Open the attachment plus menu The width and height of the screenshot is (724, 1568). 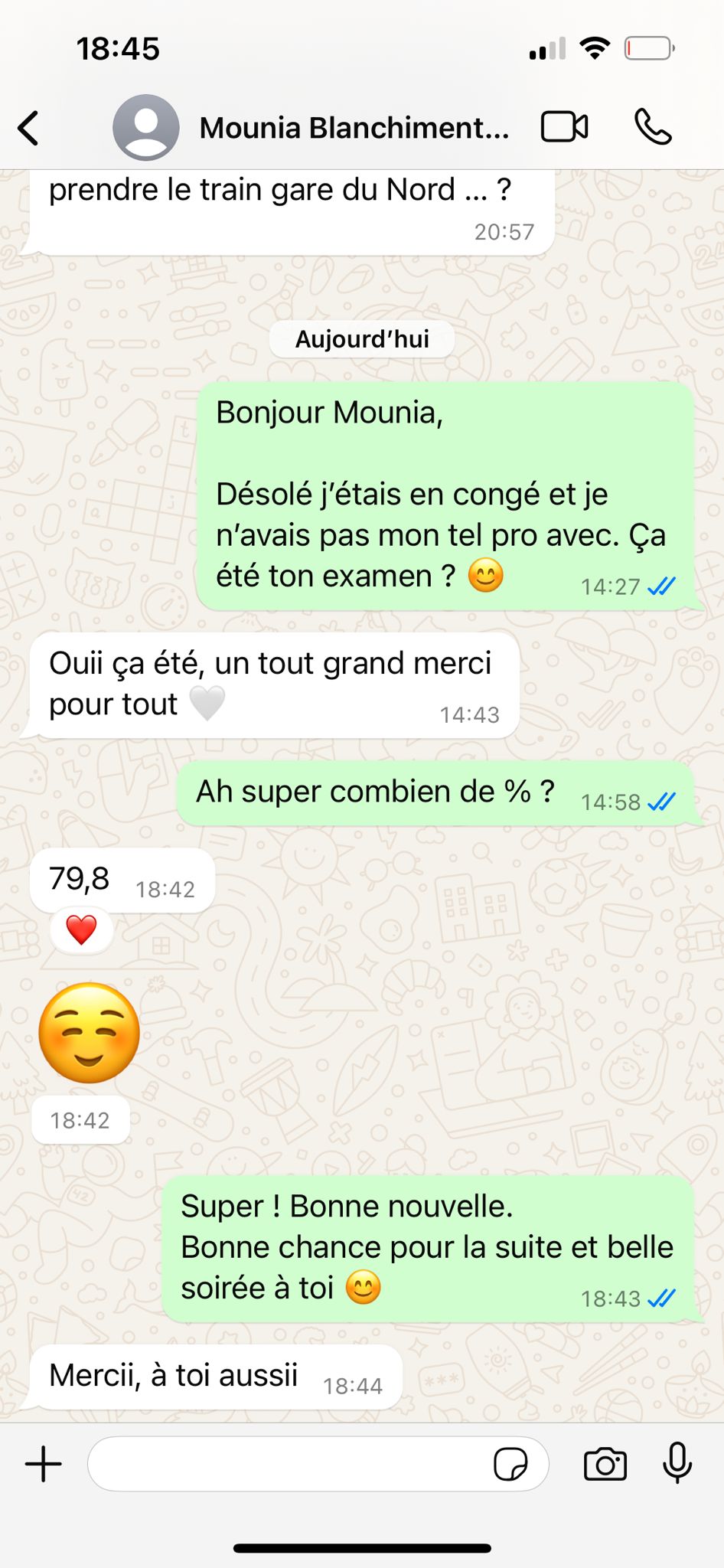click(x=44, y=1465)
